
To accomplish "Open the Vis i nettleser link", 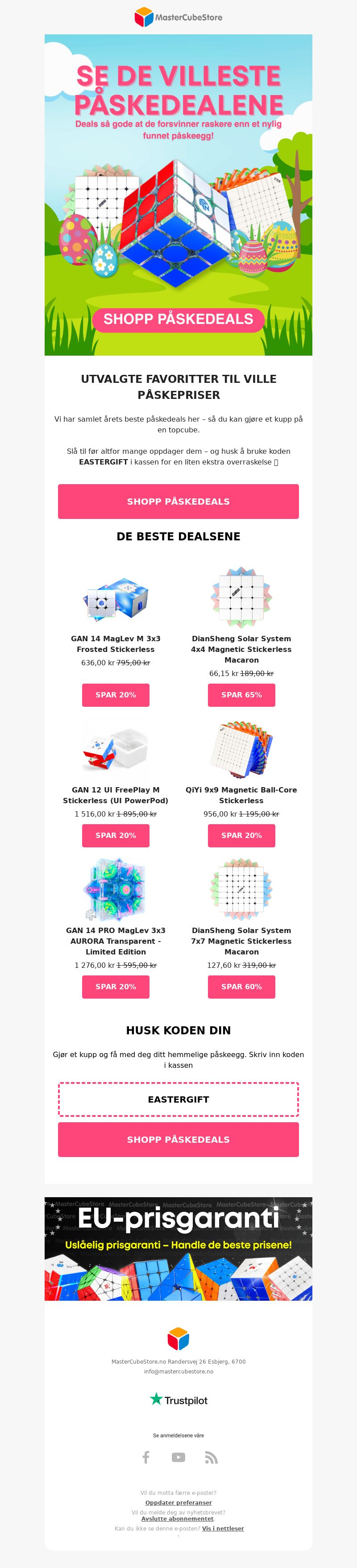I will click(x=223, y=1528).
